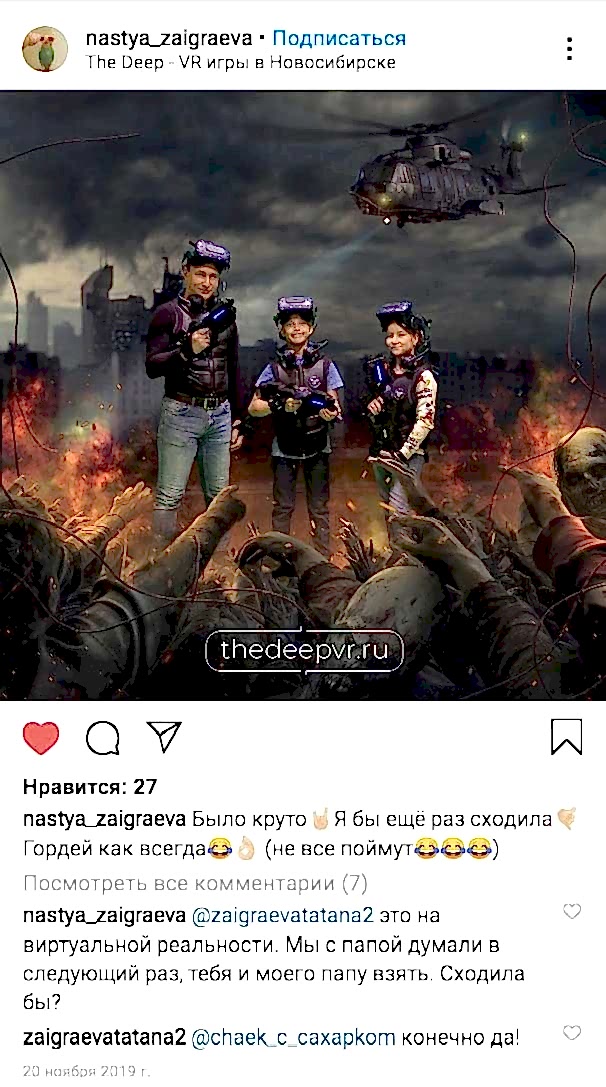
Task: Open zaigraevatatana2's profile from the comment
Action: click(x=105, y=1038)
